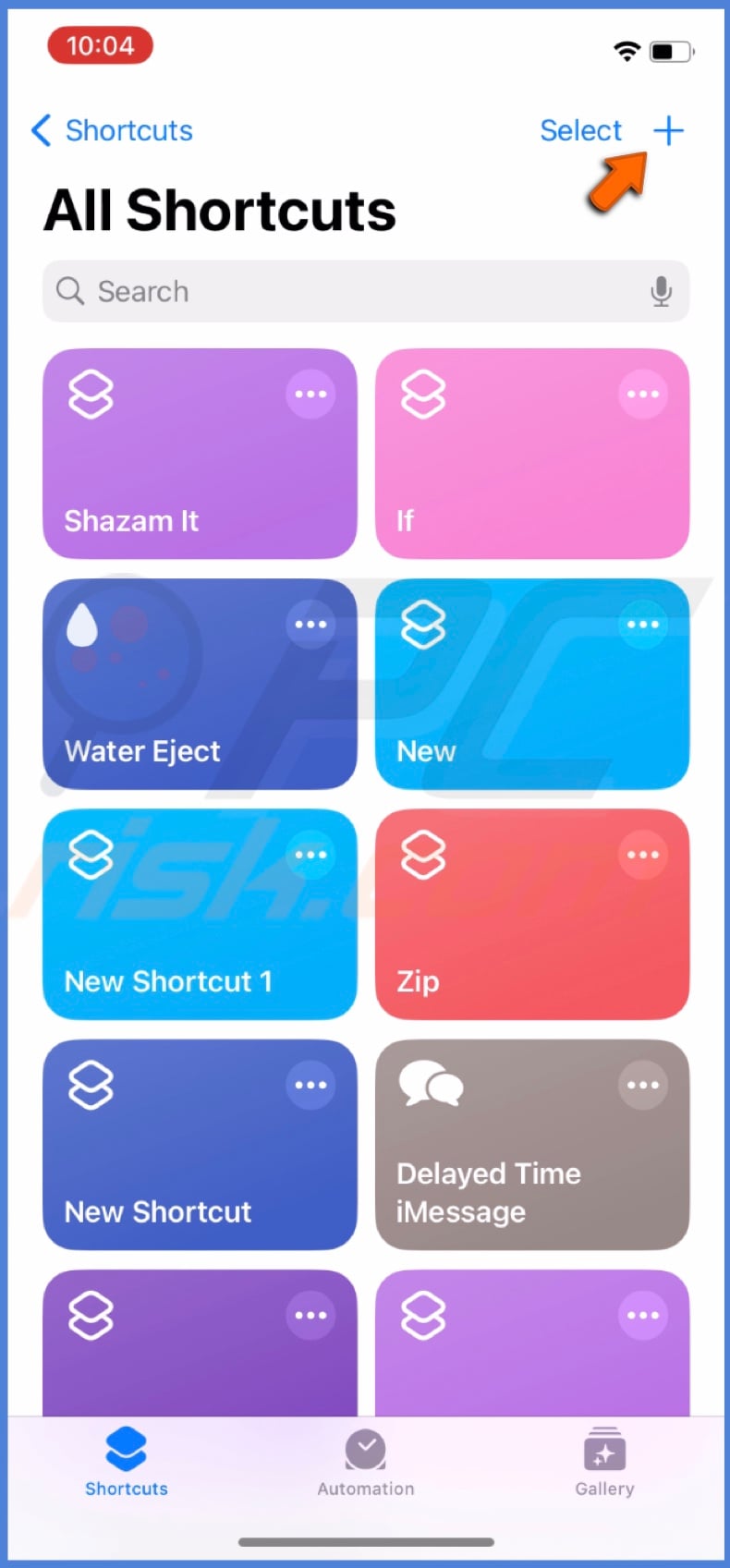Enter selection mode with the Select button

tap(580, 130)
